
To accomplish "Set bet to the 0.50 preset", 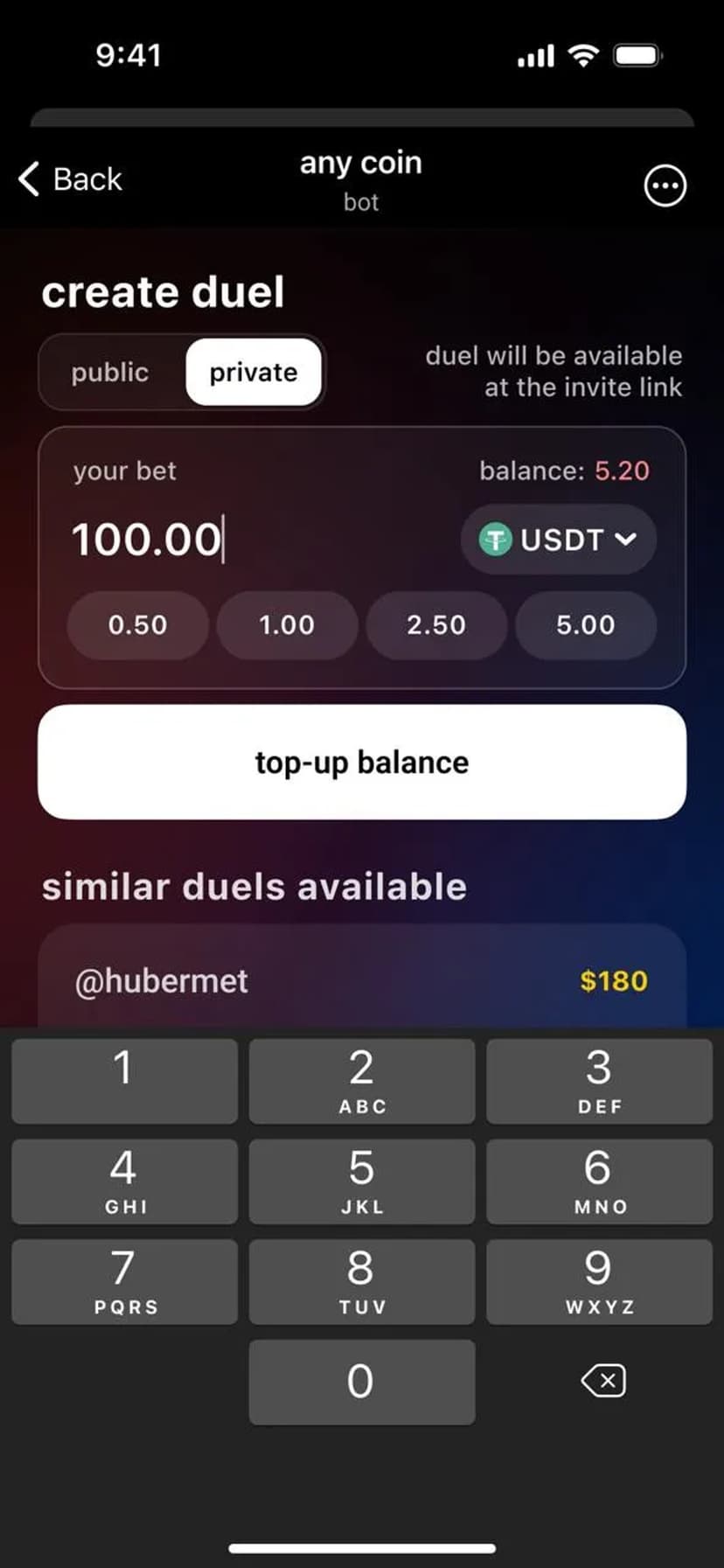I will (137, 625).
